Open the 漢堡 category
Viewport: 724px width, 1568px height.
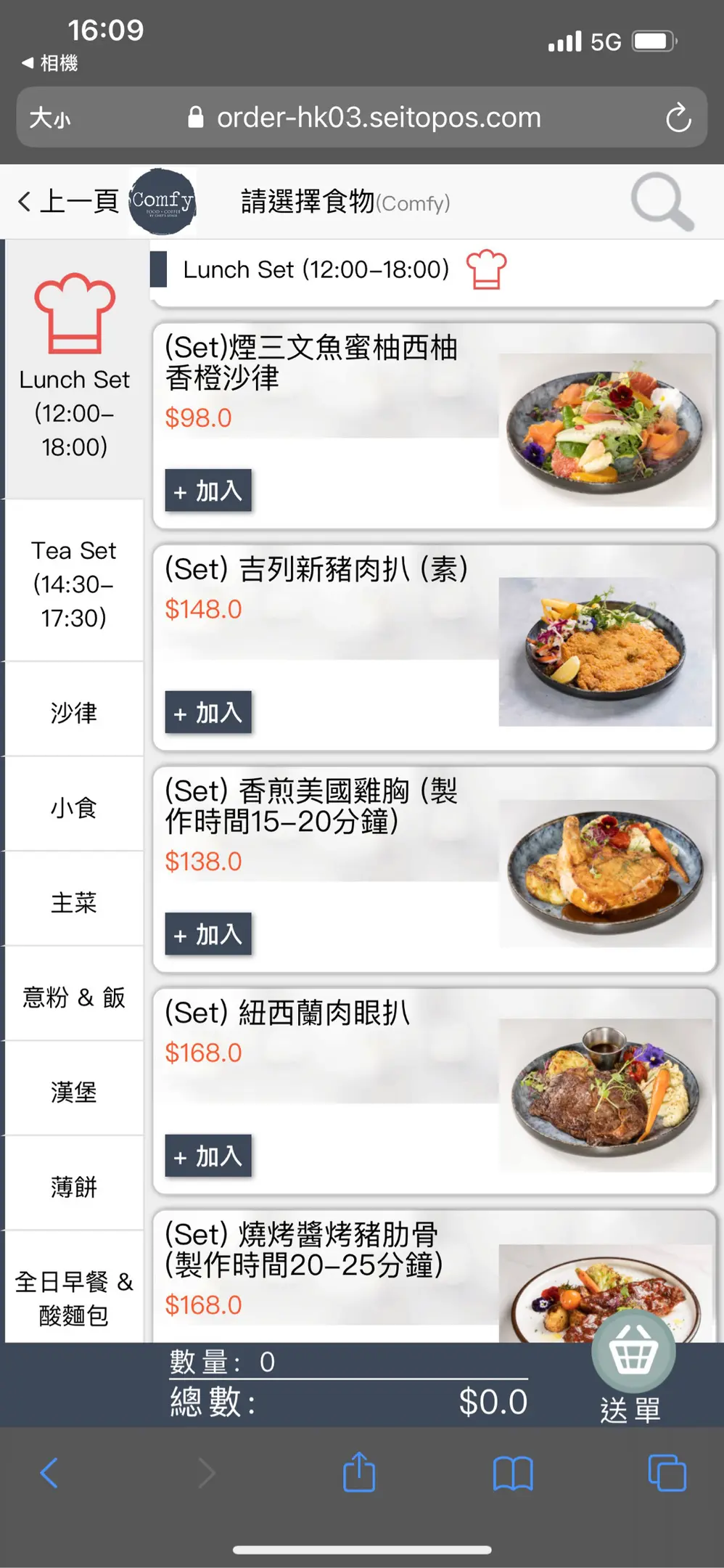click(74, 1091)
